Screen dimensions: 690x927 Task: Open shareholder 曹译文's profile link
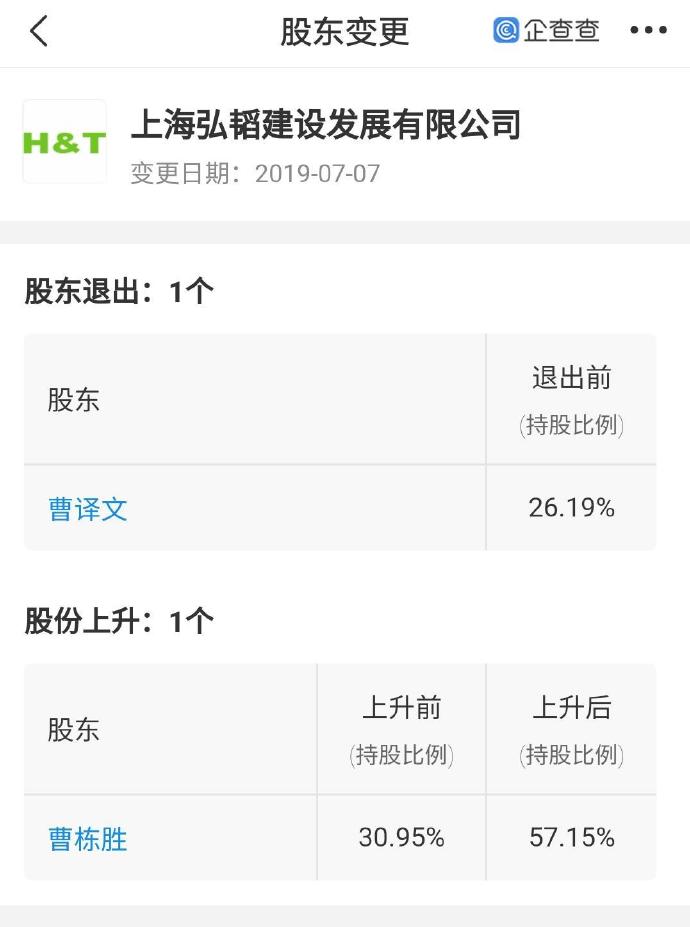[x=88, y=509]
